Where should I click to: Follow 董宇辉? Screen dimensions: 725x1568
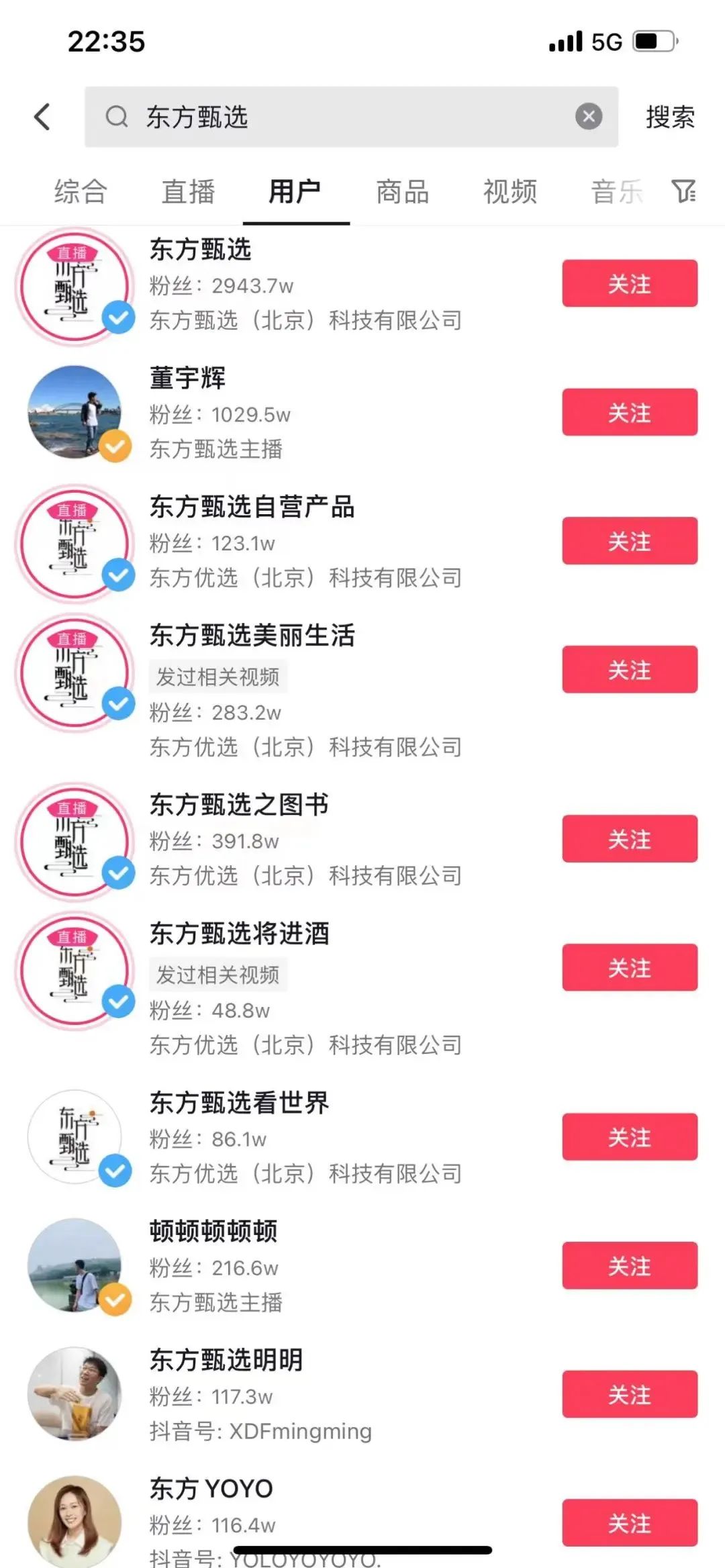click(x=629, y=412)
